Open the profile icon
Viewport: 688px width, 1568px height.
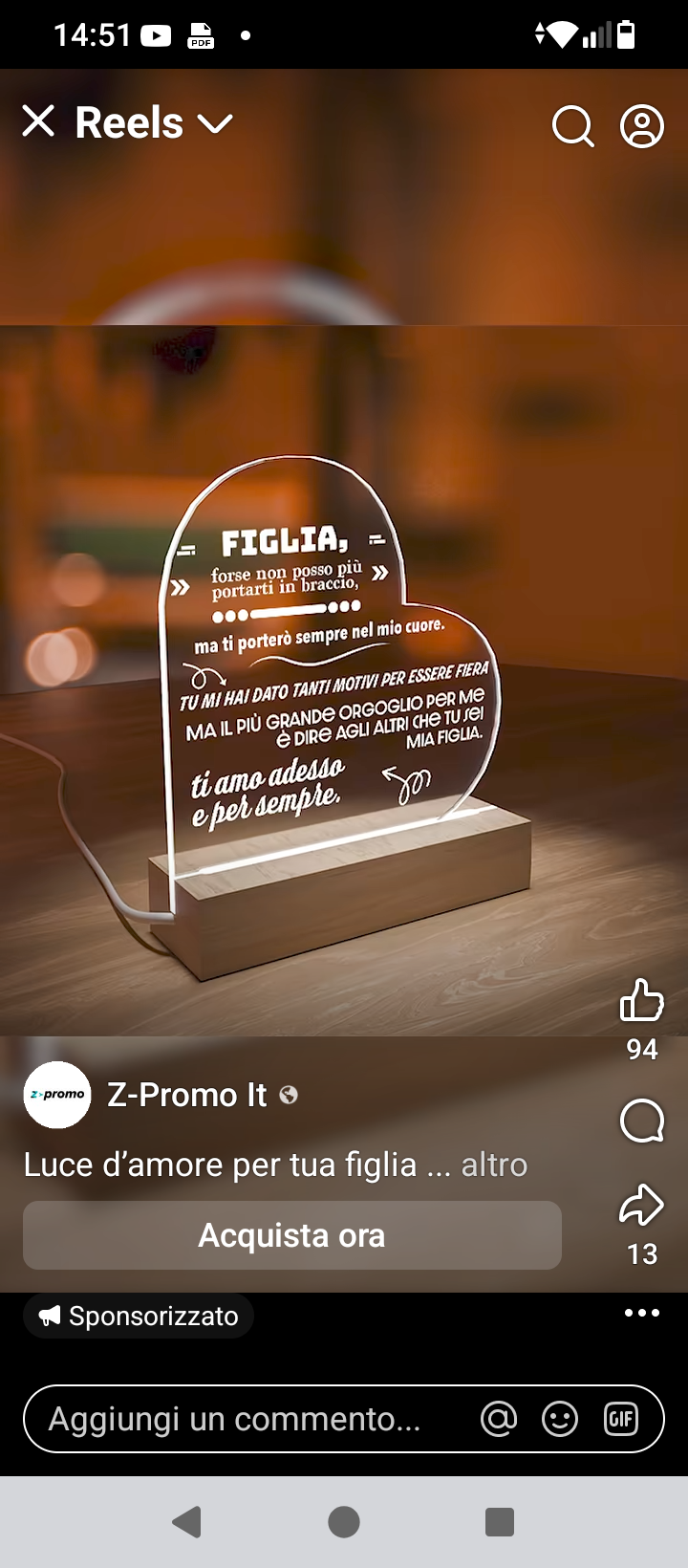tap(642, 125)
